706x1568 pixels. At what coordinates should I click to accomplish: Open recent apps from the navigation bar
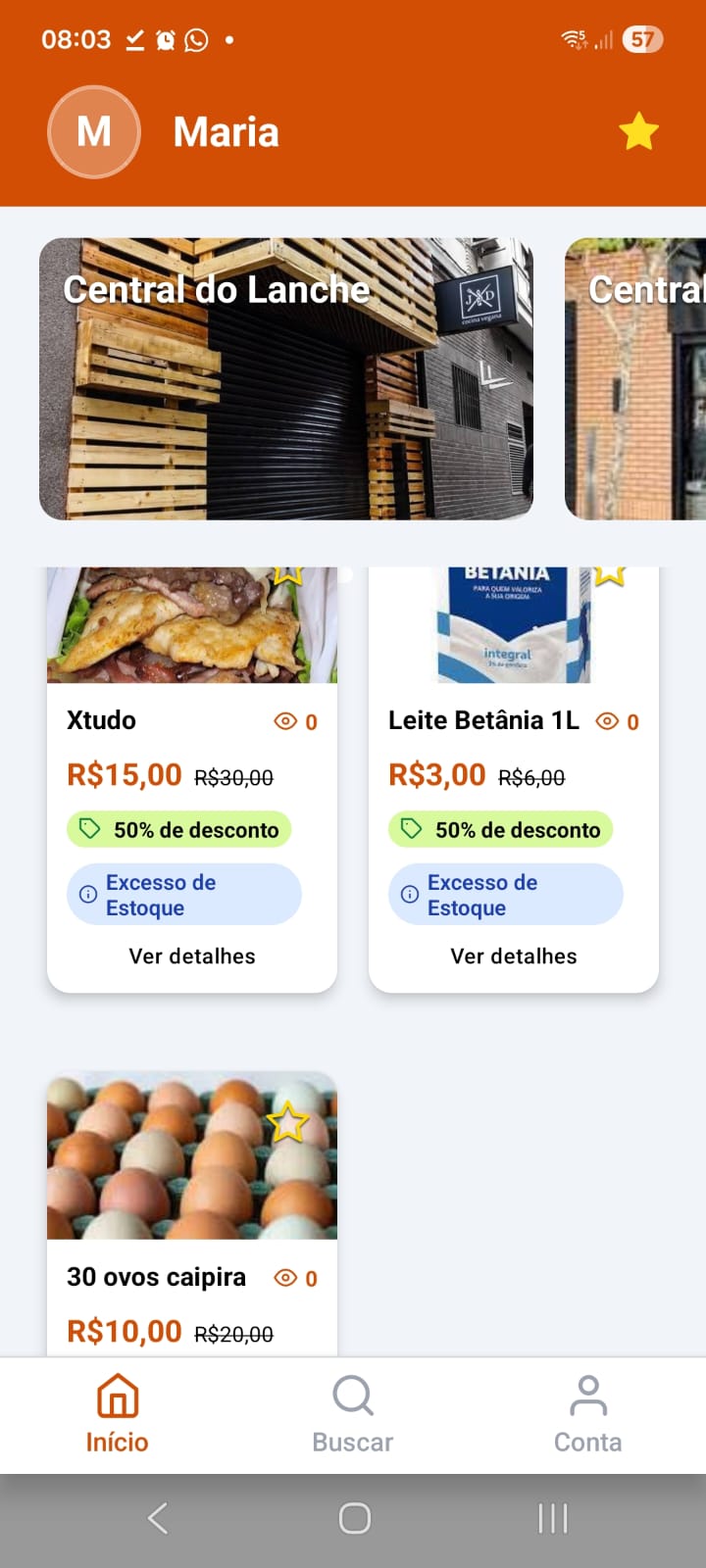click(x=552, y=1519)
